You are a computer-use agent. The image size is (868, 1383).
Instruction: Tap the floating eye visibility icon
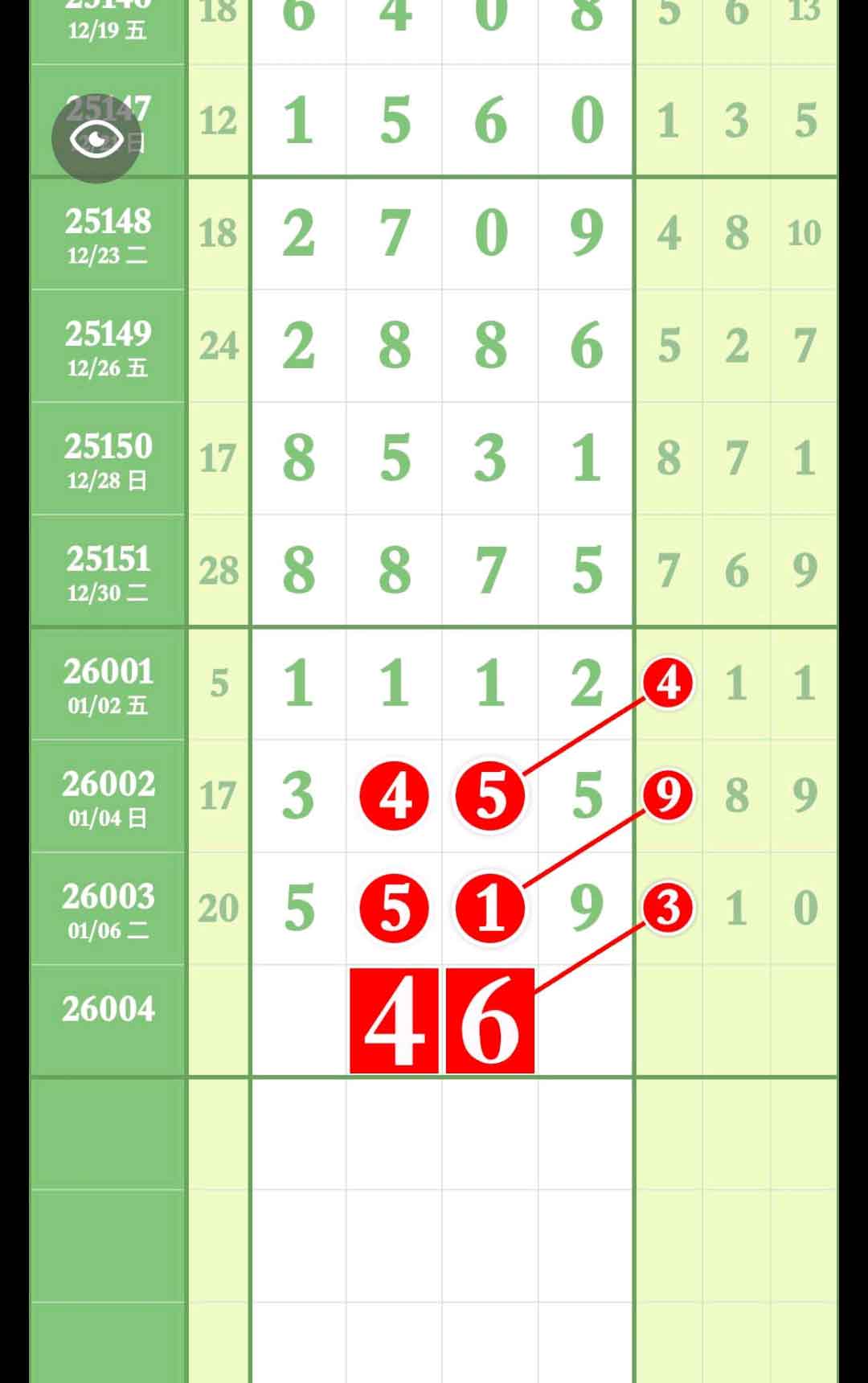point(96,139)
